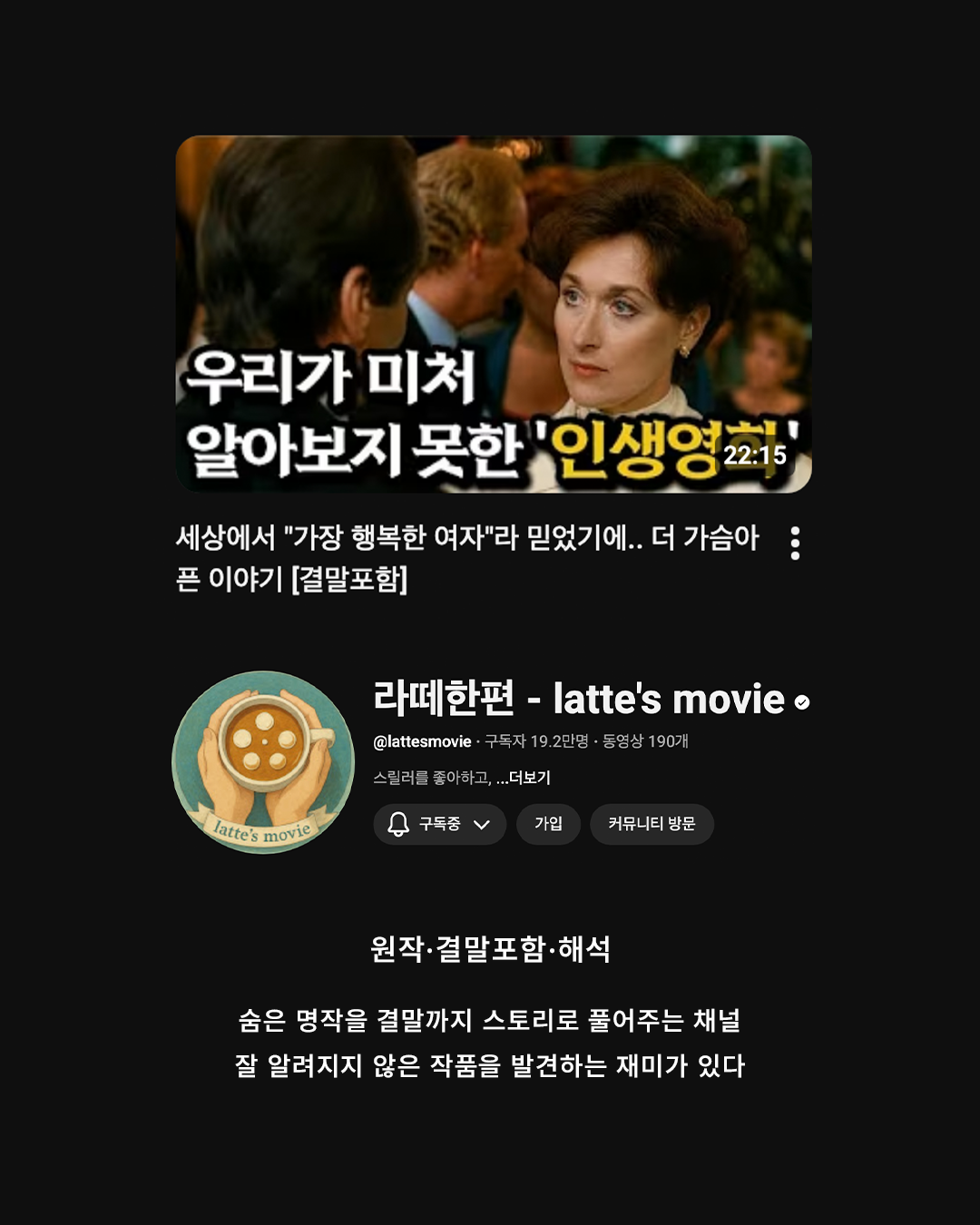Click 가입 to join channel membership
980x1225 pixels.
click(x=547, y=825)
